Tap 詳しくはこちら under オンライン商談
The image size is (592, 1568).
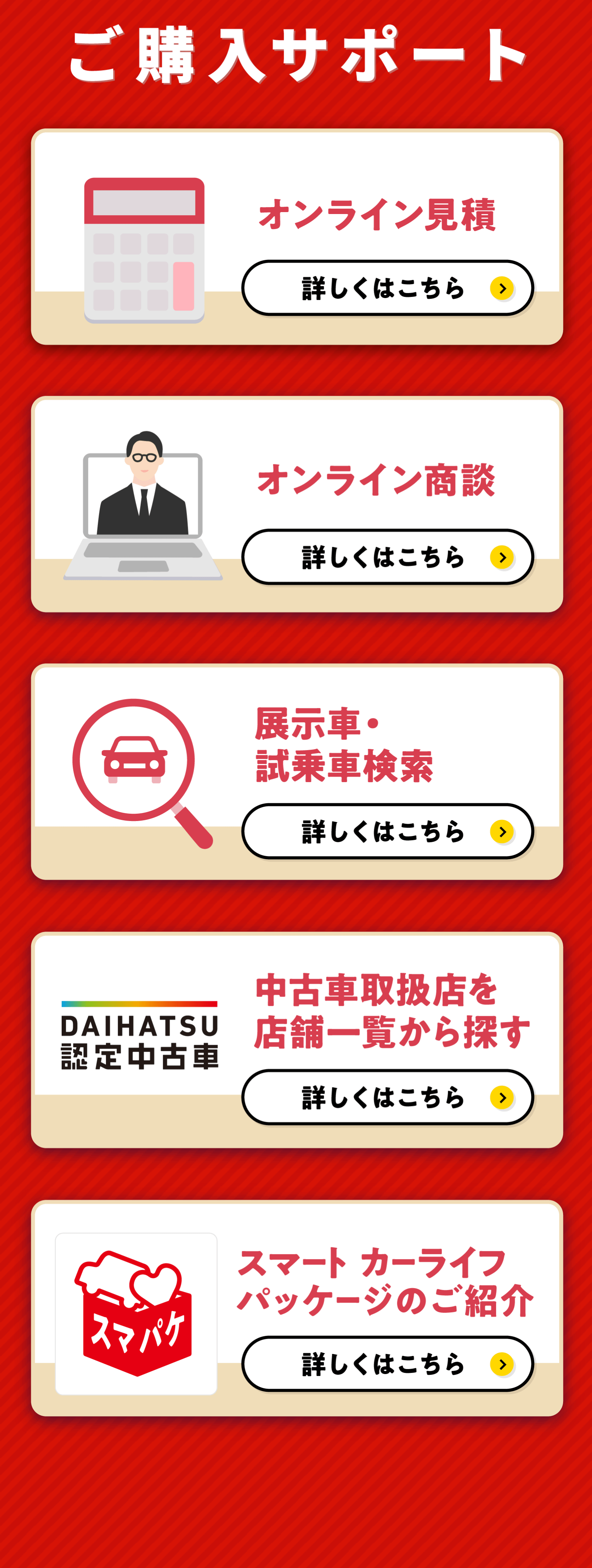point(387,557)
